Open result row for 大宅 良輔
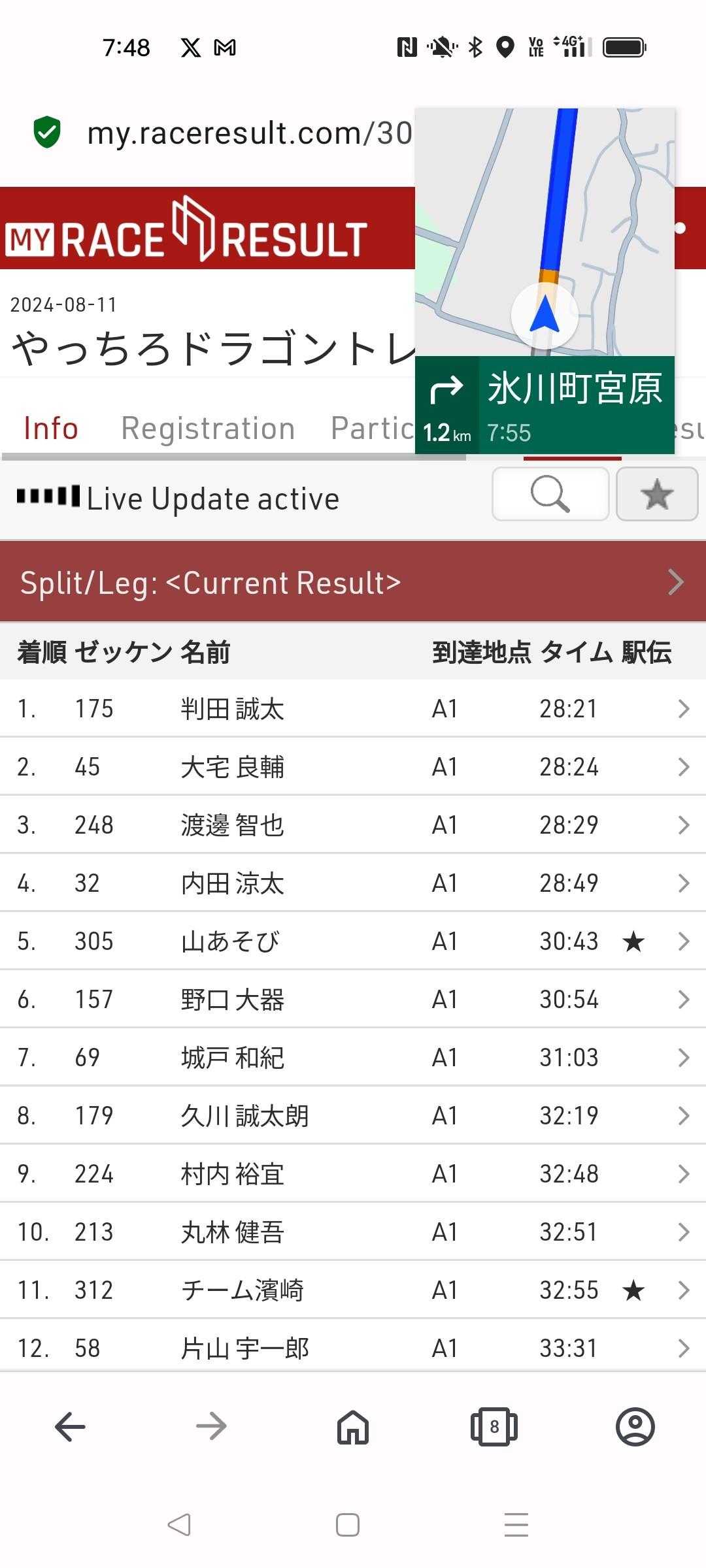This screenshot has width=706, height=1568. pos(353,767)
